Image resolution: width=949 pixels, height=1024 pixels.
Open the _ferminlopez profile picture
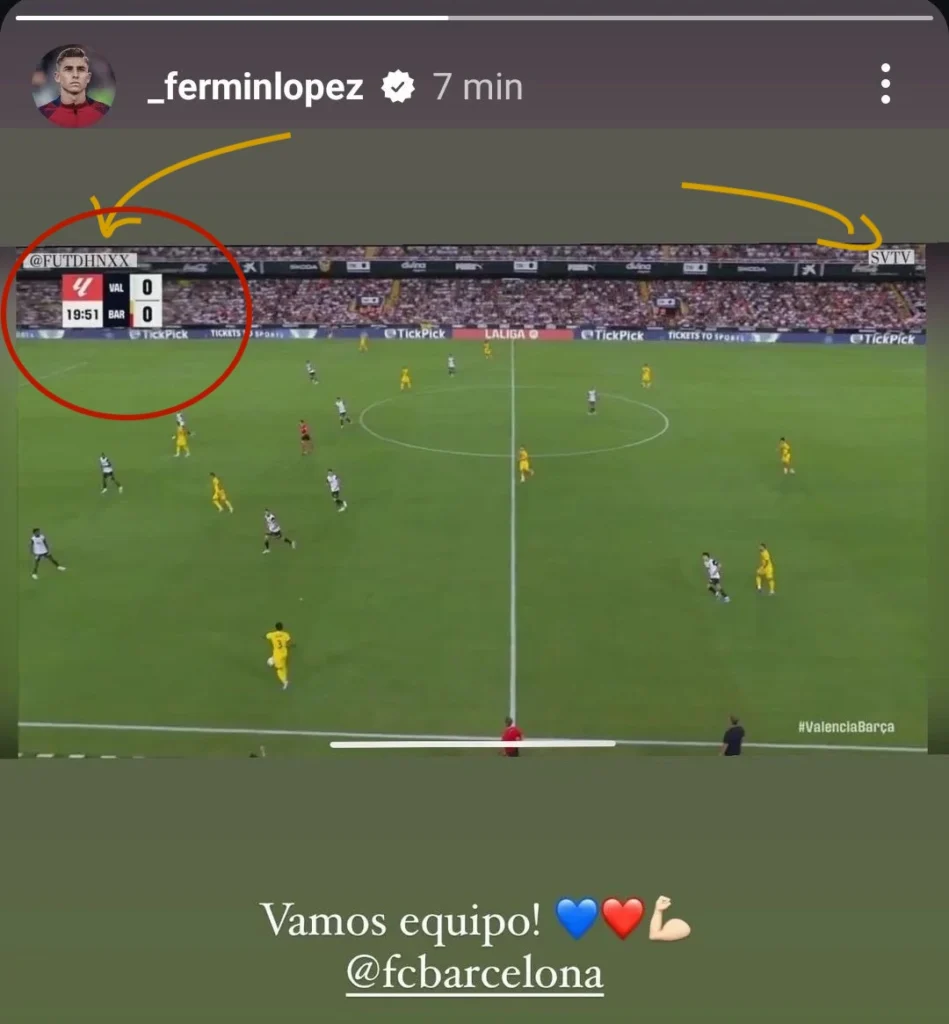73,87
